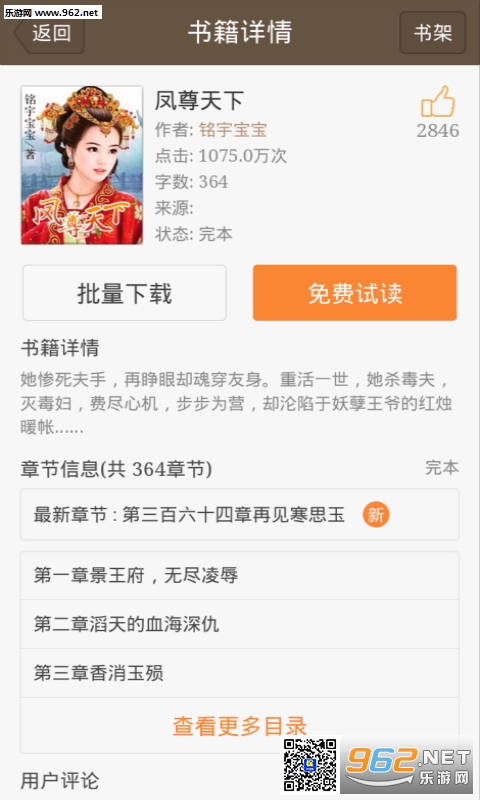
Task: Open chapter 第二章滔天的血海深仇
Action: click(x=240, y=624)
